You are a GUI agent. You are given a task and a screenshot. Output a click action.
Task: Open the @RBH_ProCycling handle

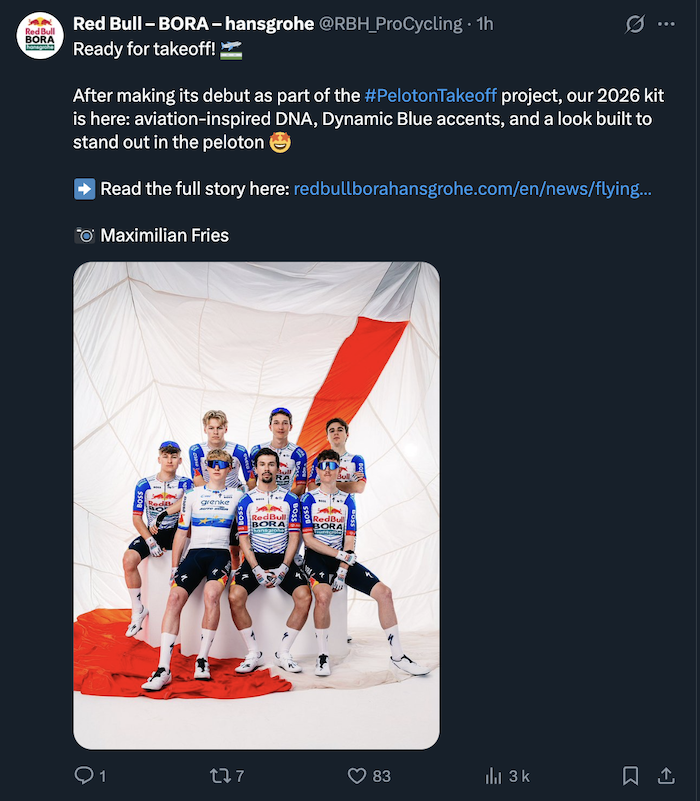tap(390, 24)
